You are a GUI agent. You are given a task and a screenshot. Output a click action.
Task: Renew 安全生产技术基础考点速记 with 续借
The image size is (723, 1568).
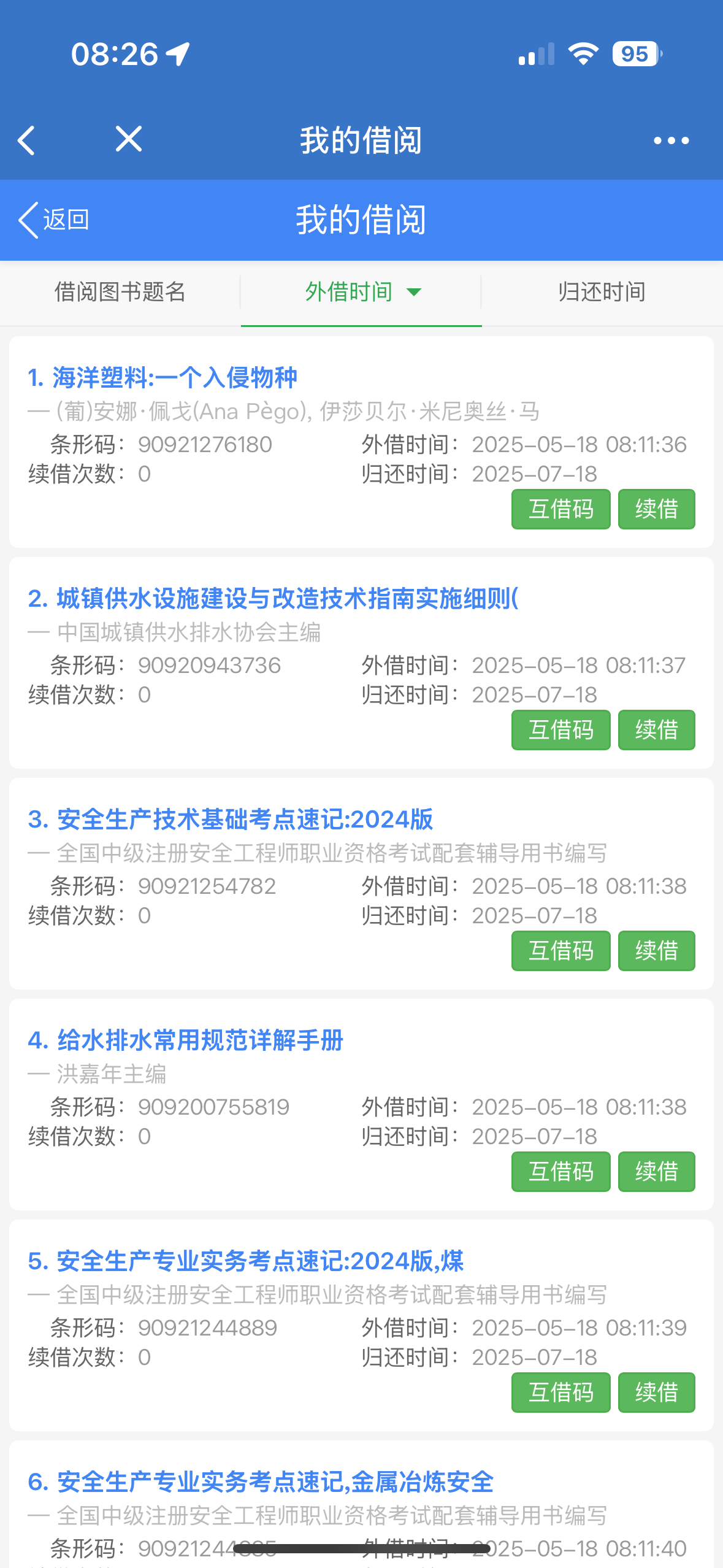pyautogui.click(x=656, y=951)
